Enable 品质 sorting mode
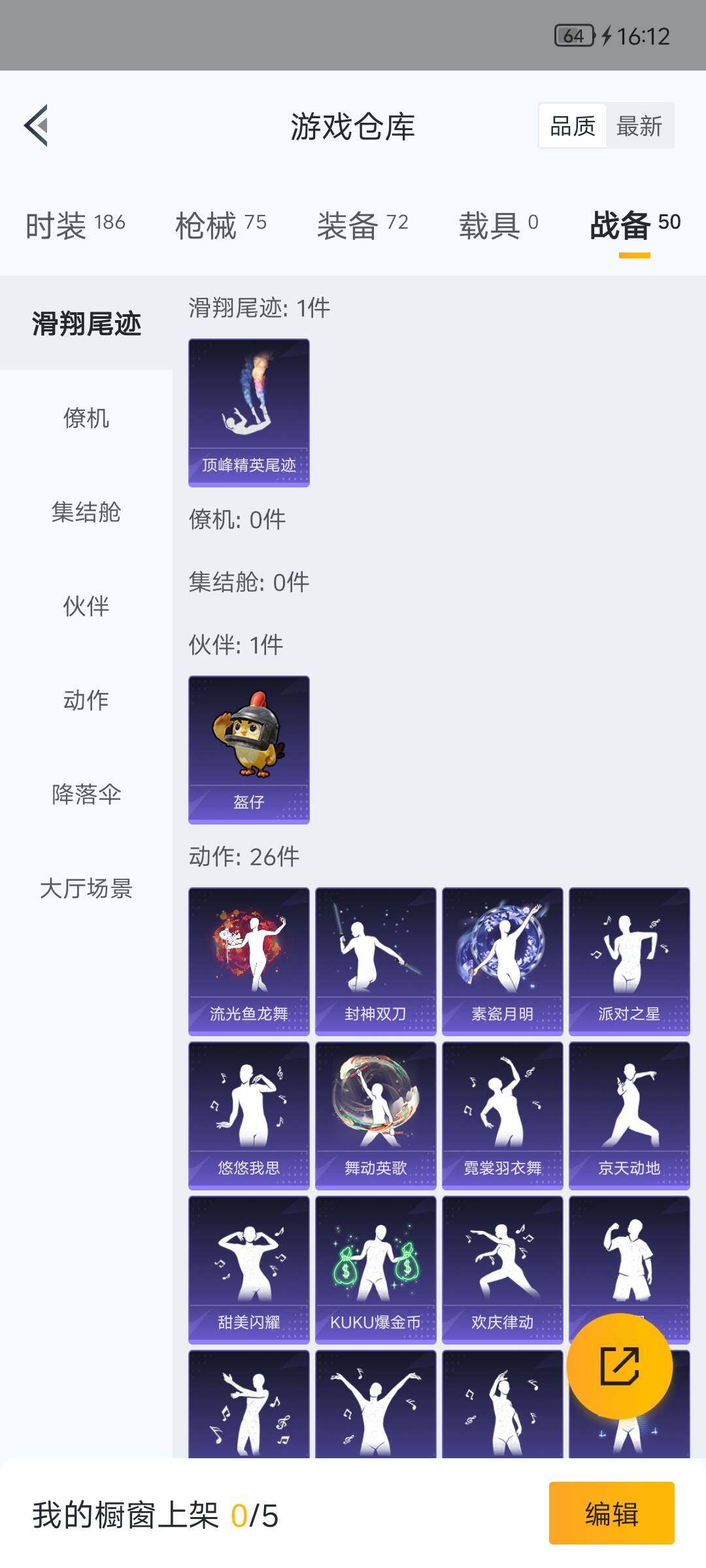The image size is (706, 1568). coord(572,125)
